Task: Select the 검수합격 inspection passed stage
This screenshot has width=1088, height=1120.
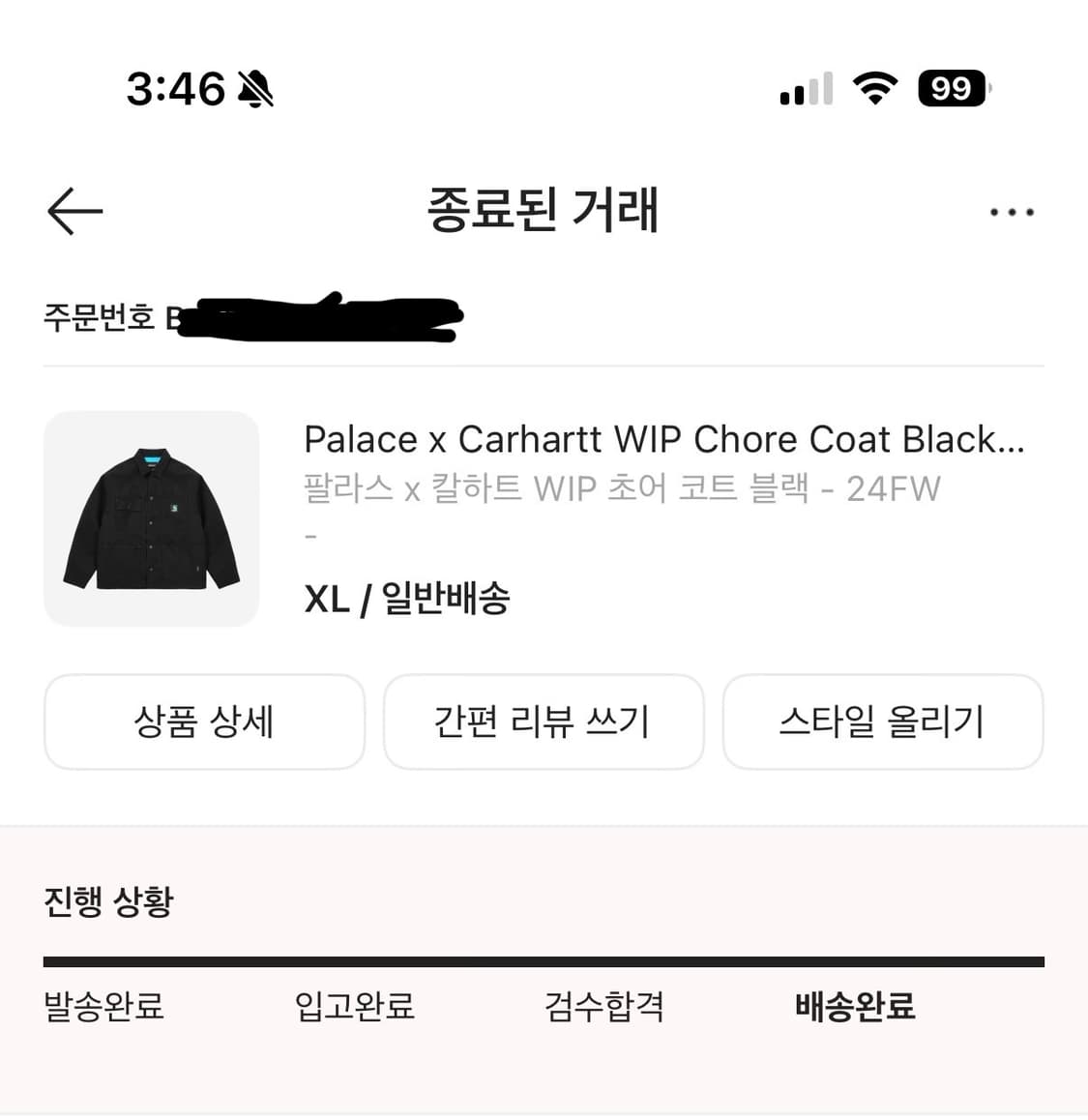Action: point(603,1006)
